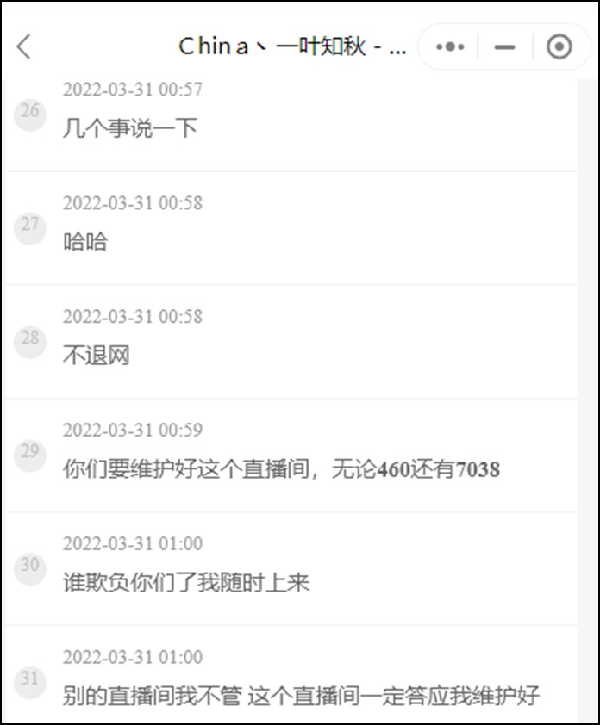600x725 pixels.
Task: Go back using the top-left arrow
Action: [24, 46]
